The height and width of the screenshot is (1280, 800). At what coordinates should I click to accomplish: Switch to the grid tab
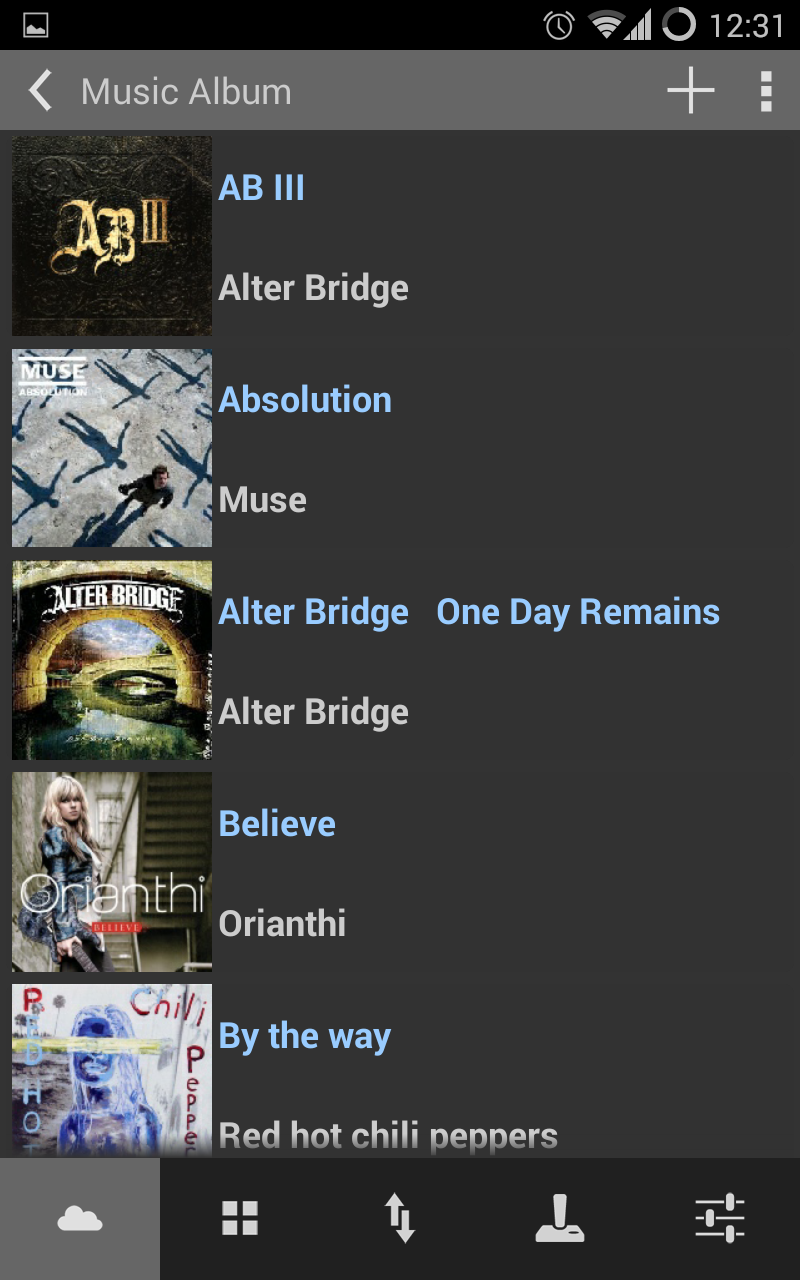(x=240, y=1219)
